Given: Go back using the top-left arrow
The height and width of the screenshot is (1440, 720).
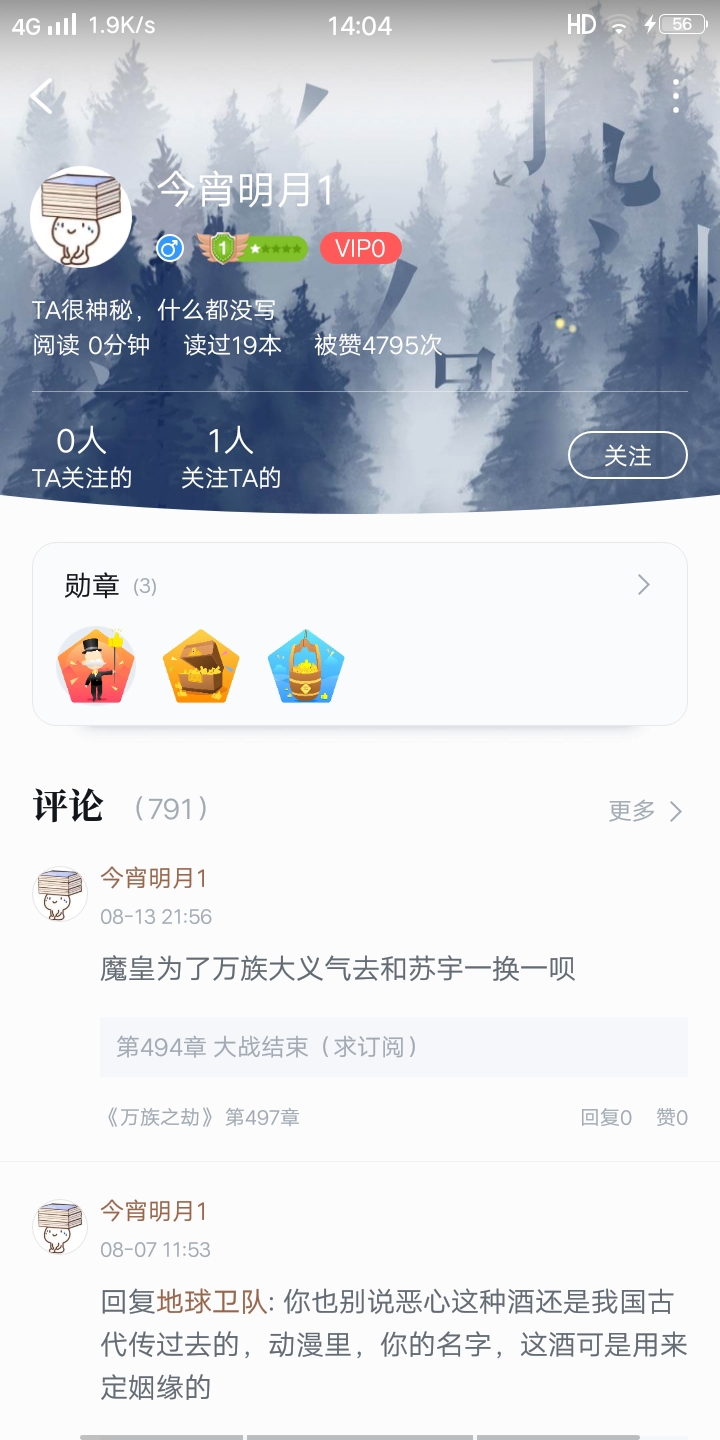Looking at the screenshot, I should [41, 97].
